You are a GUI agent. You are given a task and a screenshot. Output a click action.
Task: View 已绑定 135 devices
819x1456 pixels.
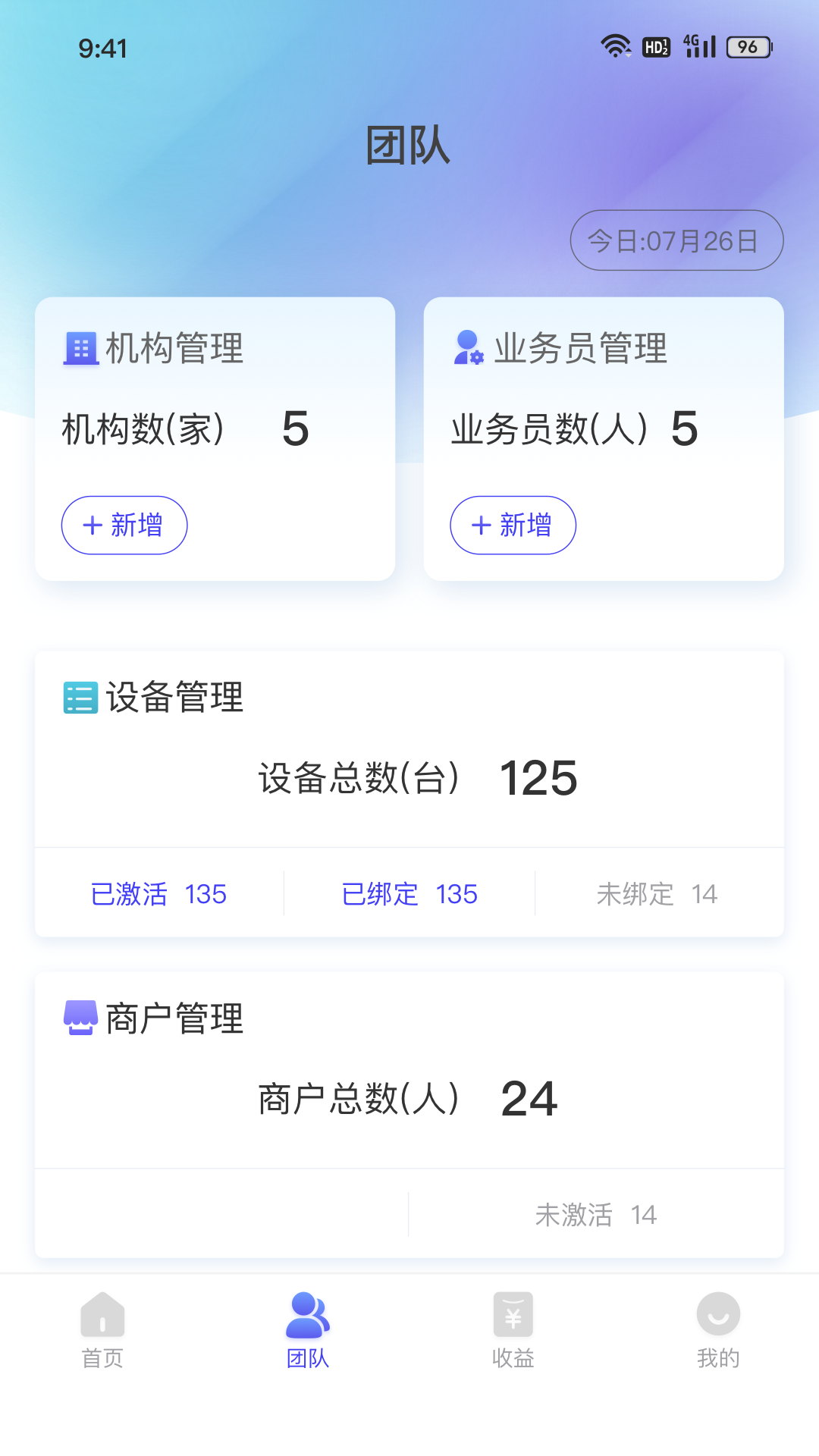tap(409, 894)
